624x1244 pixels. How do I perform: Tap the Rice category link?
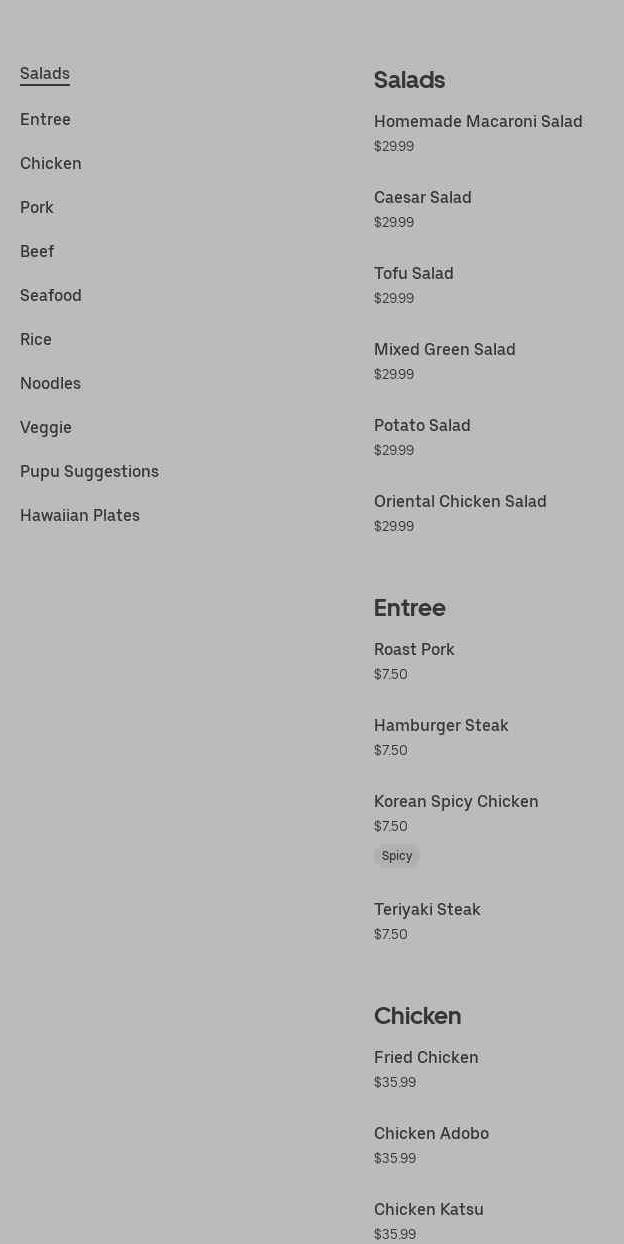(36, 340)
